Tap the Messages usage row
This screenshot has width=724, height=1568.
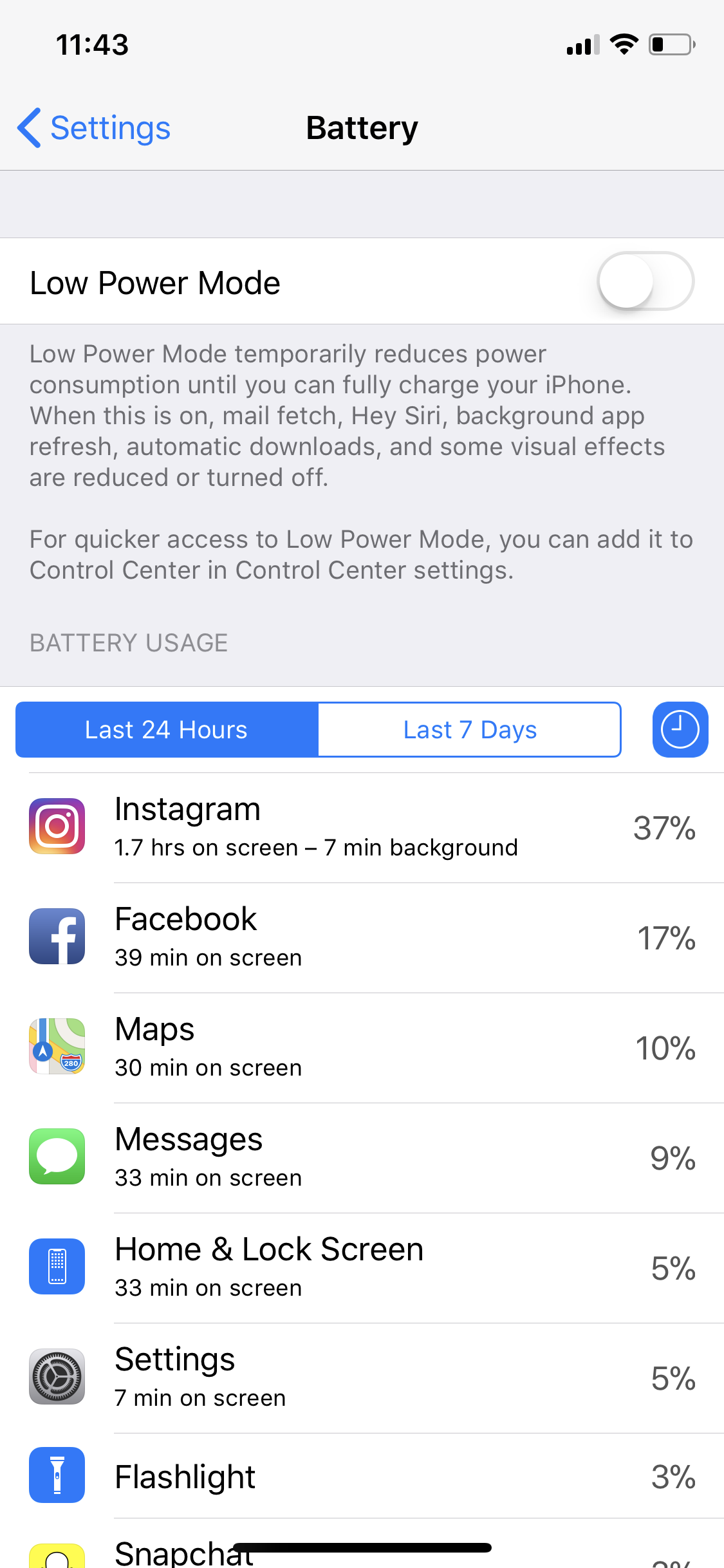[362, 1158]
